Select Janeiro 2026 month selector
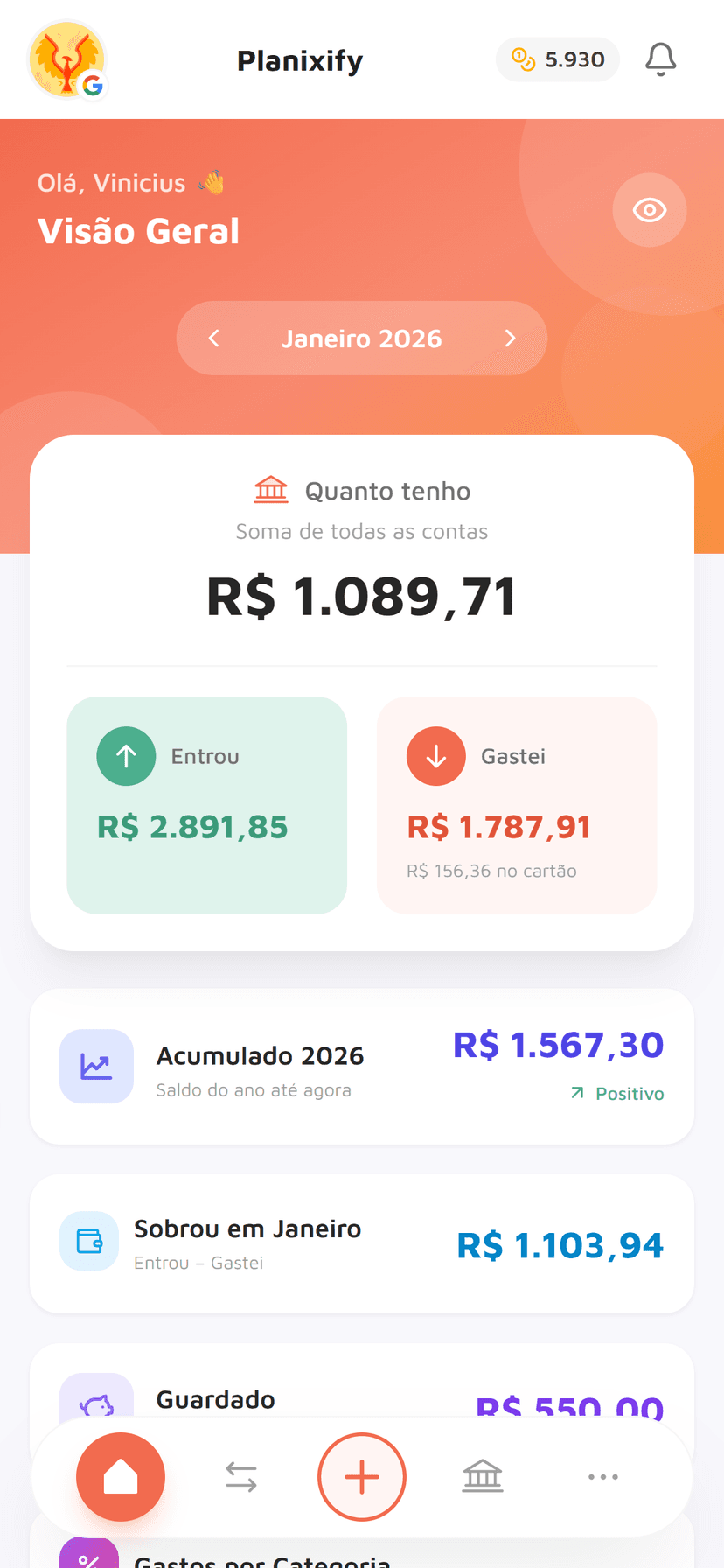 361,338
